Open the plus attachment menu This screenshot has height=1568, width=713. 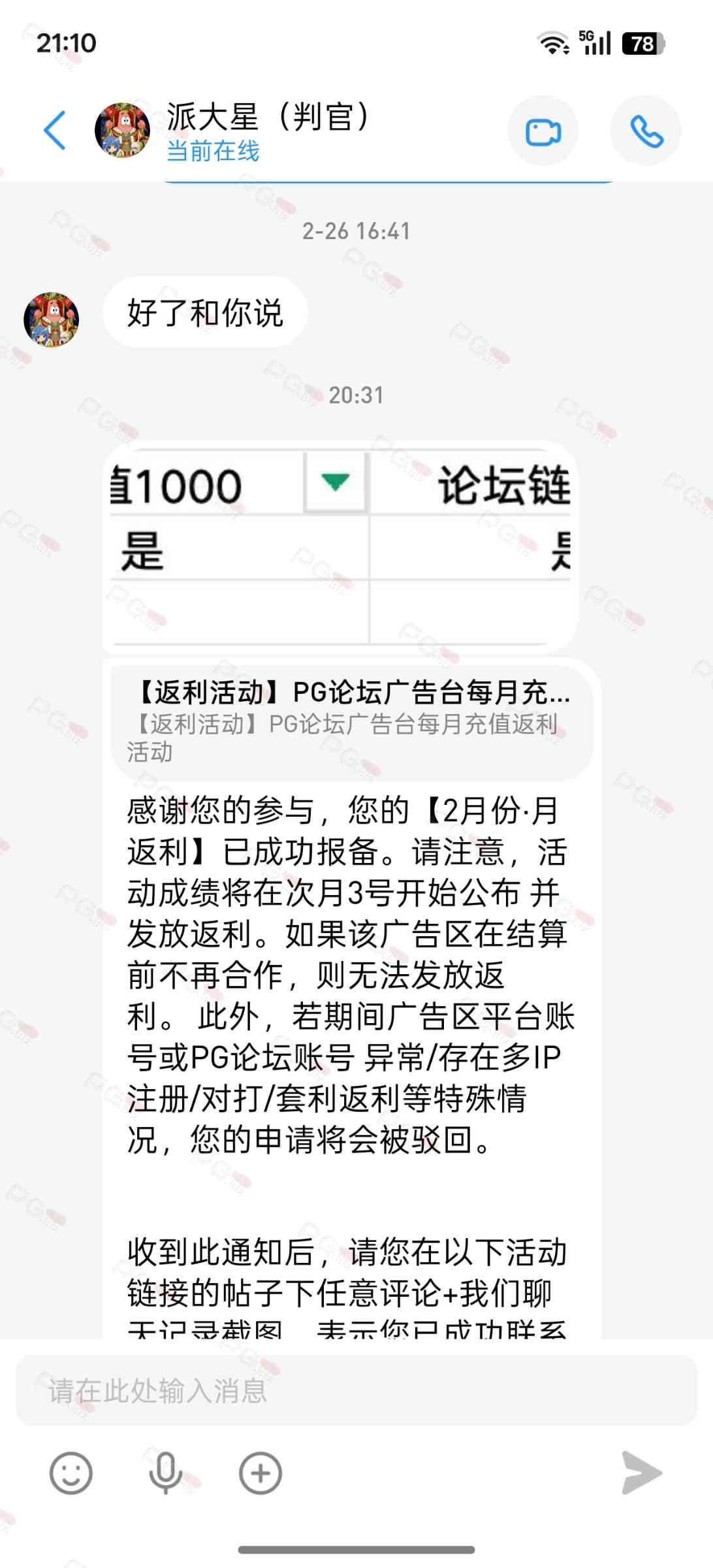260,1473
